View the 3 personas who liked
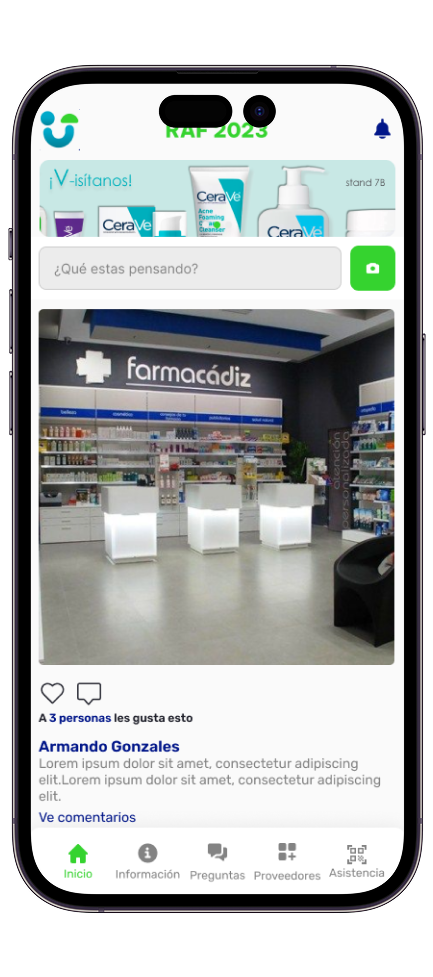 (x=80, y=718)
